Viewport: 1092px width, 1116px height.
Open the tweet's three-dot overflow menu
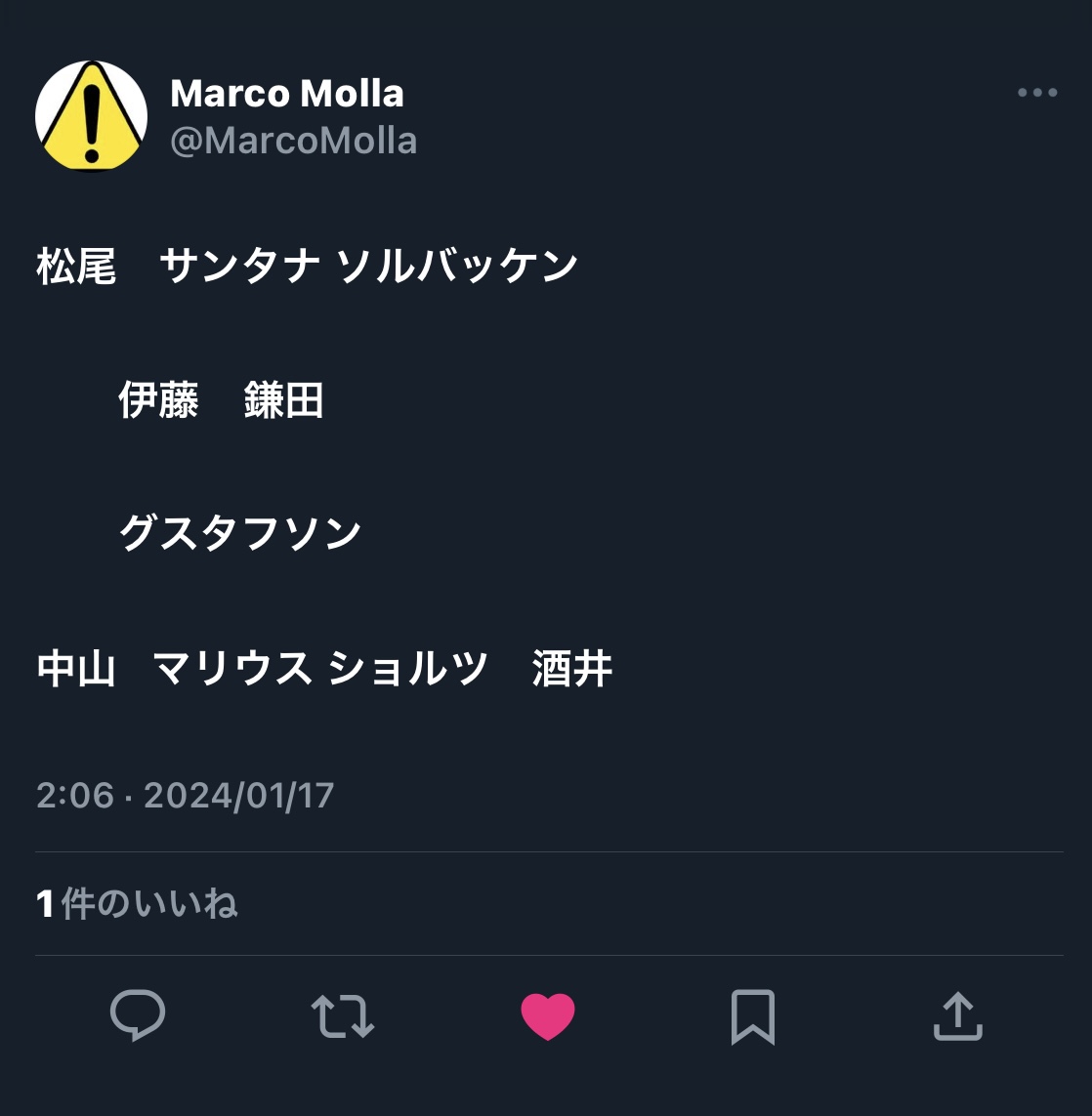(1036, 93)
